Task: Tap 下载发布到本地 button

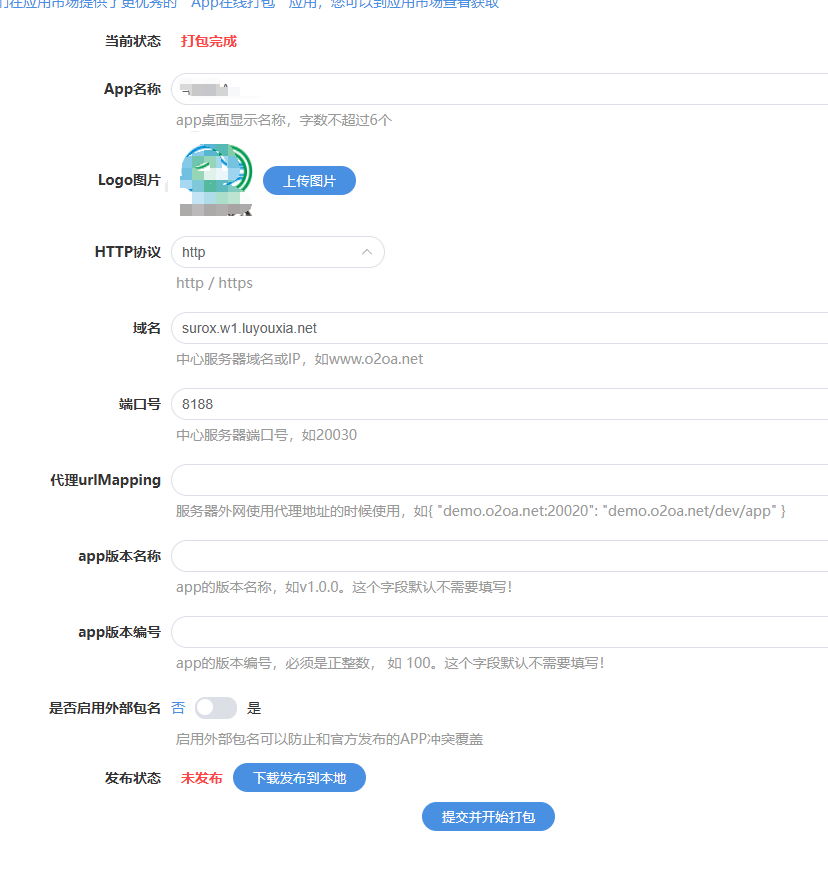Action: (299, 777)
